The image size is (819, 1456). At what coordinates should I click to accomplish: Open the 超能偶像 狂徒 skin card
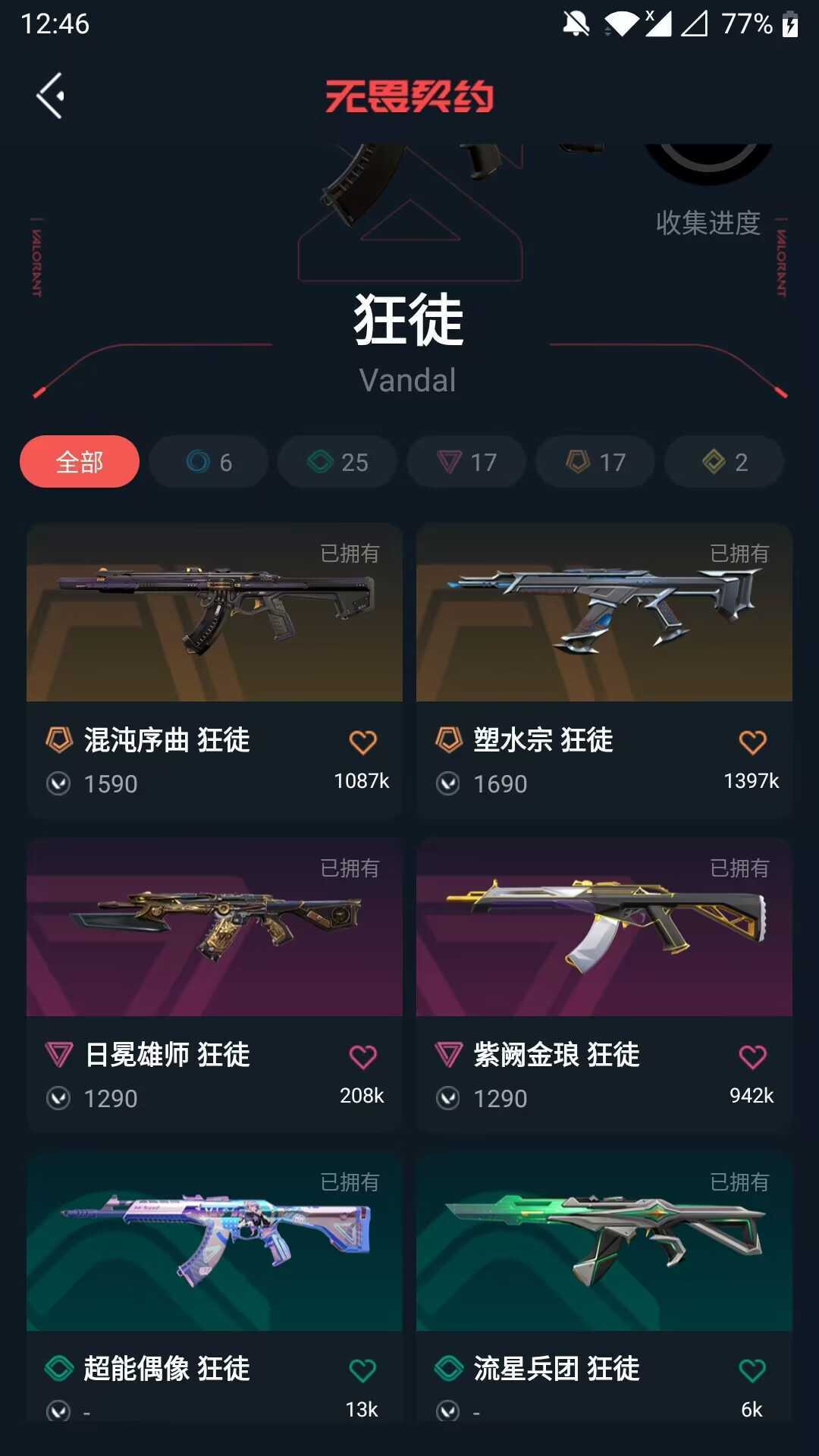[215, 1286]
